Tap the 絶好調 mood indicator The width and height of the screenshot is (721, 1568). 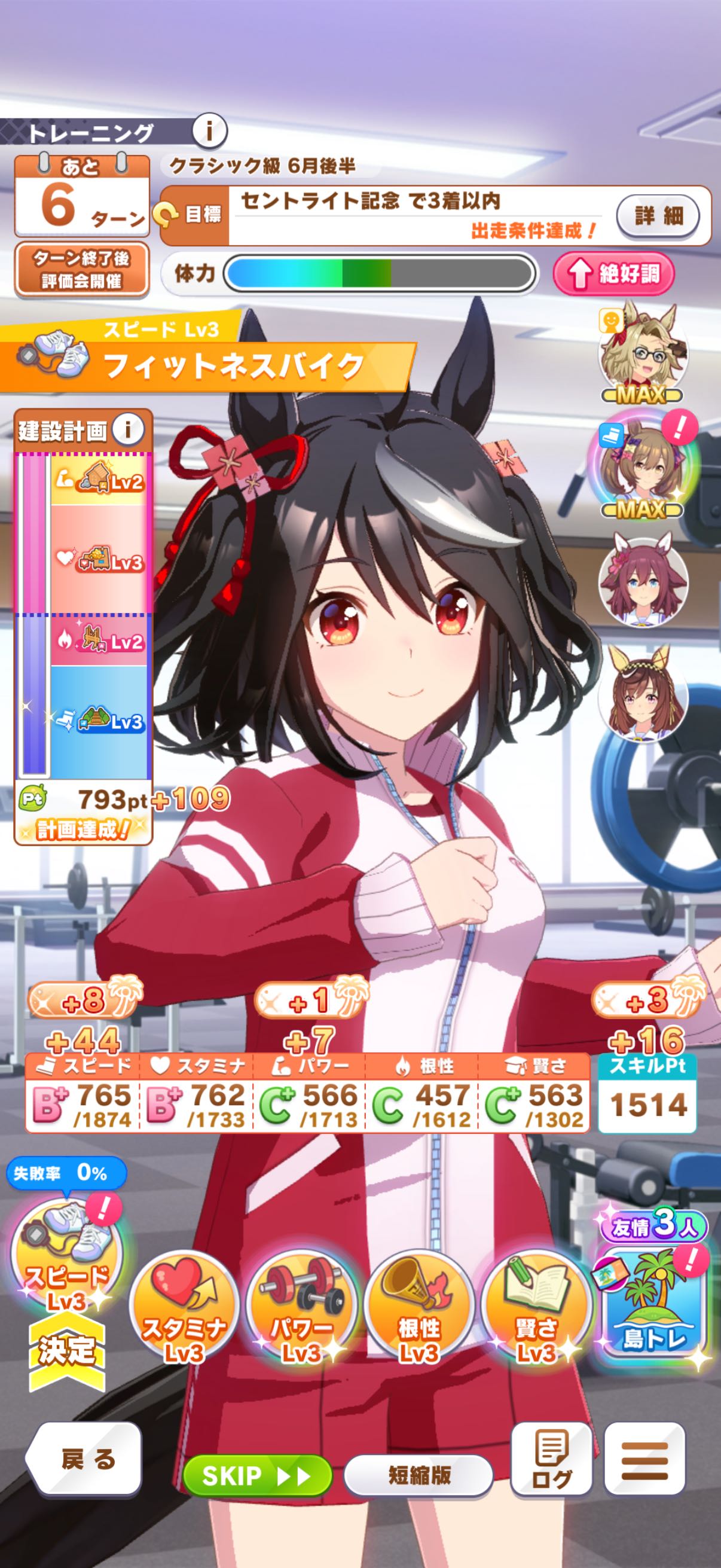pos(614,273)
